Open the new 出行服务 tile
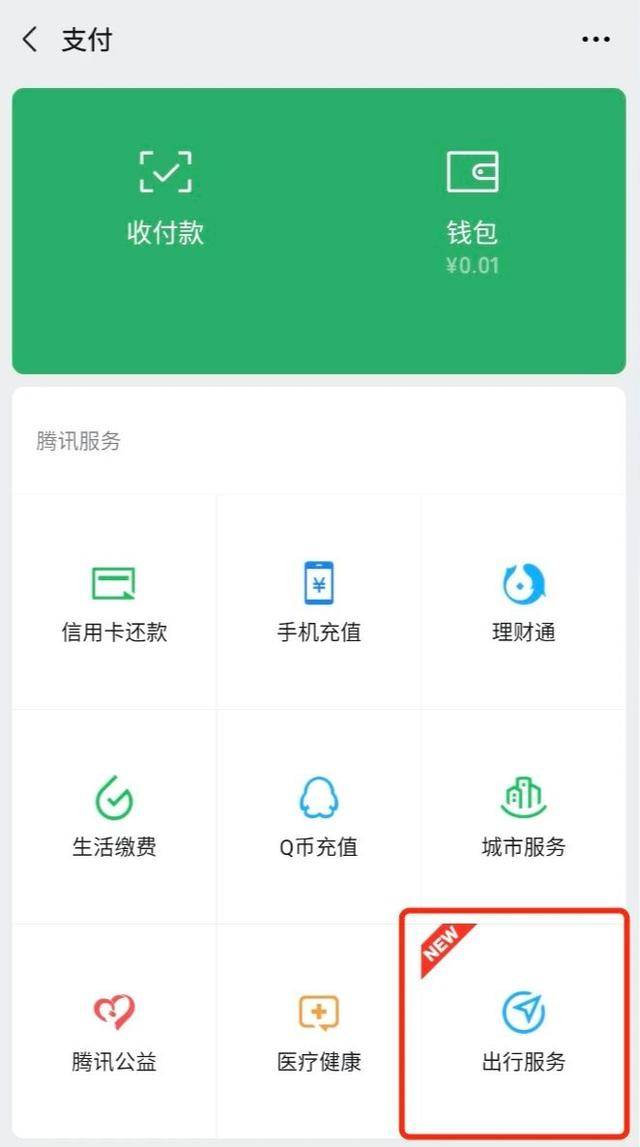The height and width of the screenshot is (1147, 640). (524, 1030)
